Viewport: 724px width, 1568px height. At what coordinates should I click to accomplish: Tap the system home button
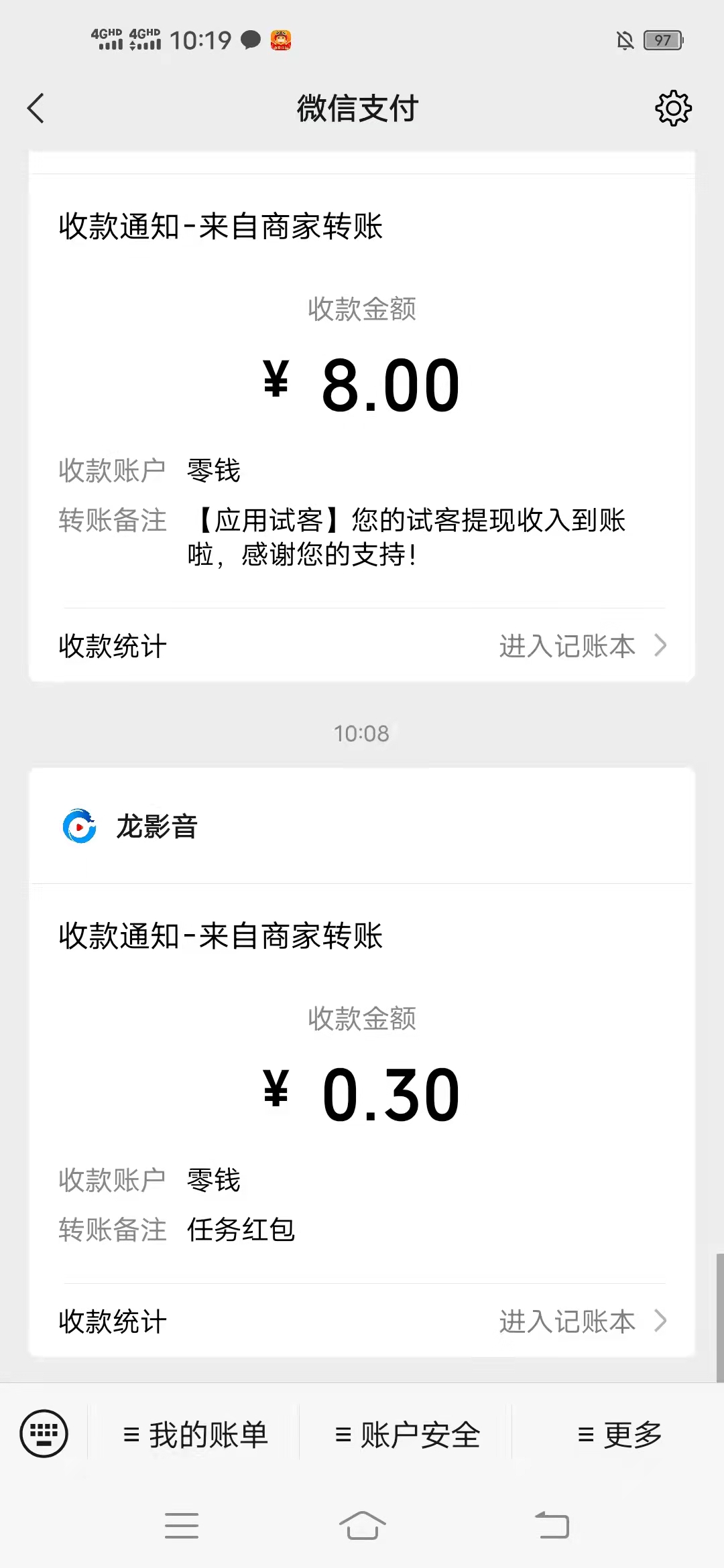362,1526
